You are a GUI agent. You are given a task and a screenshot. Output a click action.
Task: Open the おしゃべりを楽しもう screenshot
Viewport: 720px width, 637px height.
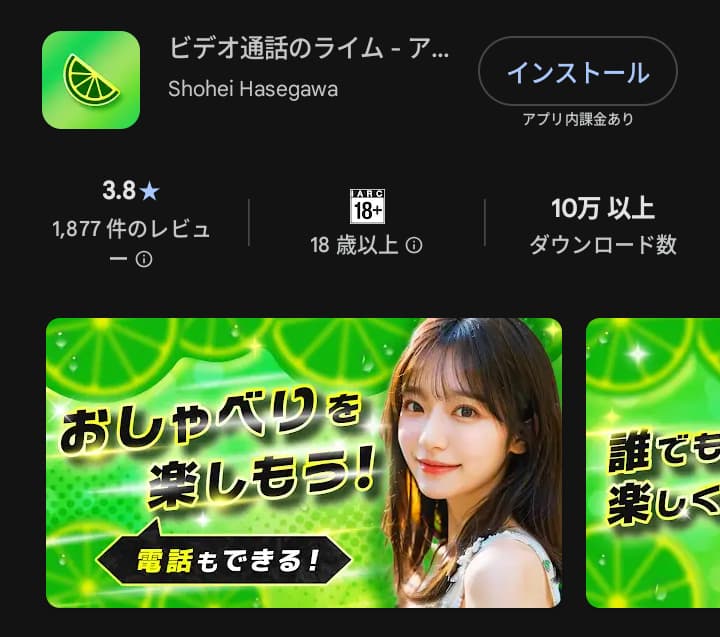[304, 462]
